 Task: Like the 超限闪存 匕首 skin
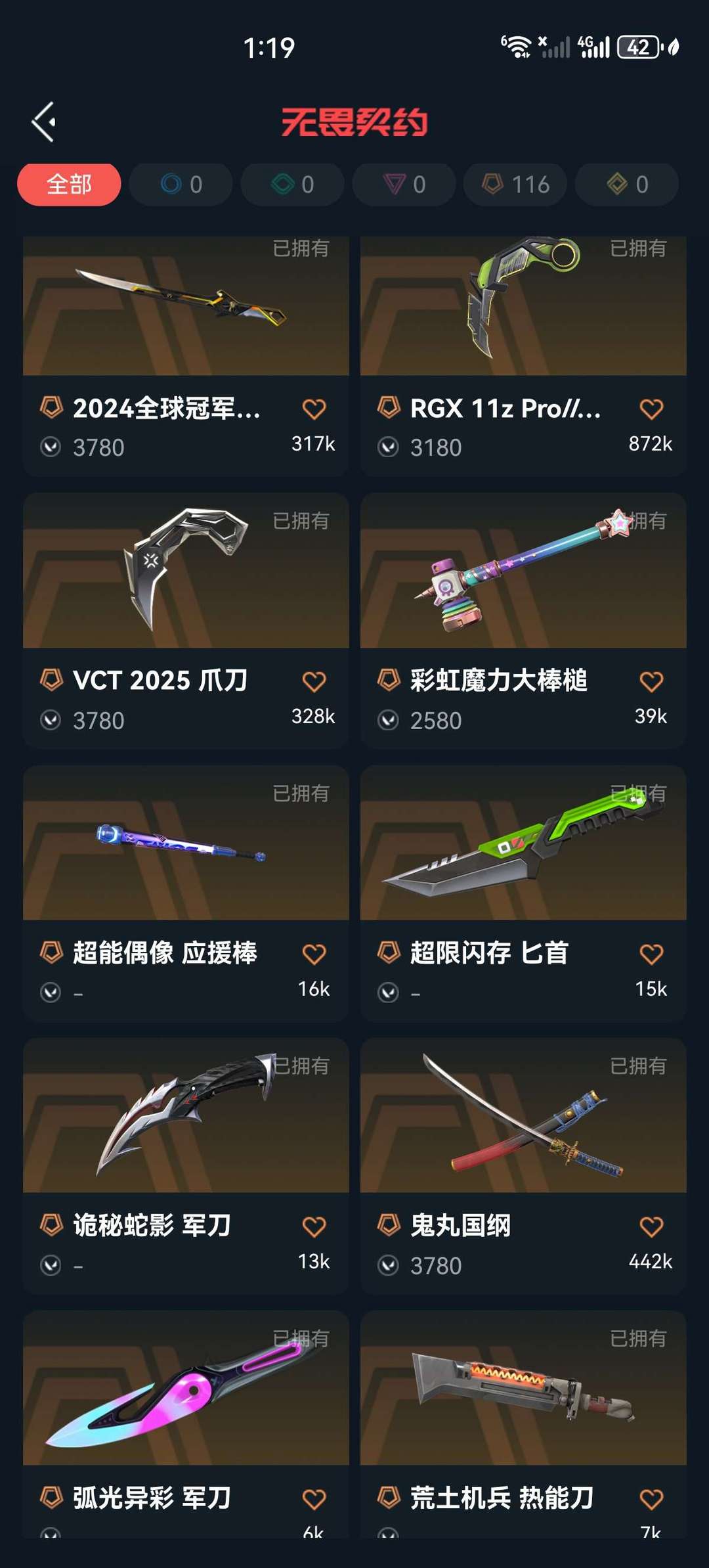click(x=651, y=954)
